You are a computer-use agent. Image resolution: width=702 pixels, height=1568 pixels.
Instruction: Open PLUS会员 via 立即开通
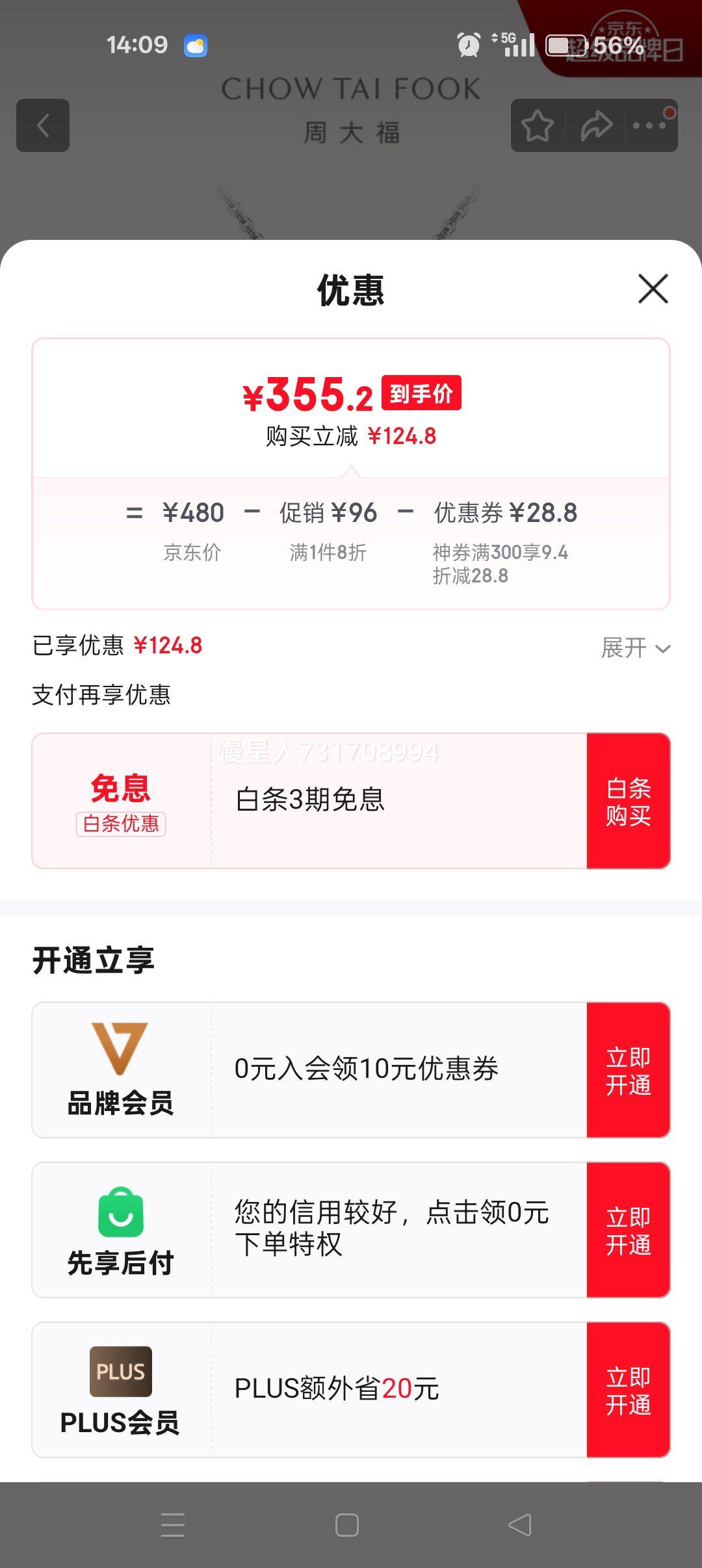[628, 1390]
